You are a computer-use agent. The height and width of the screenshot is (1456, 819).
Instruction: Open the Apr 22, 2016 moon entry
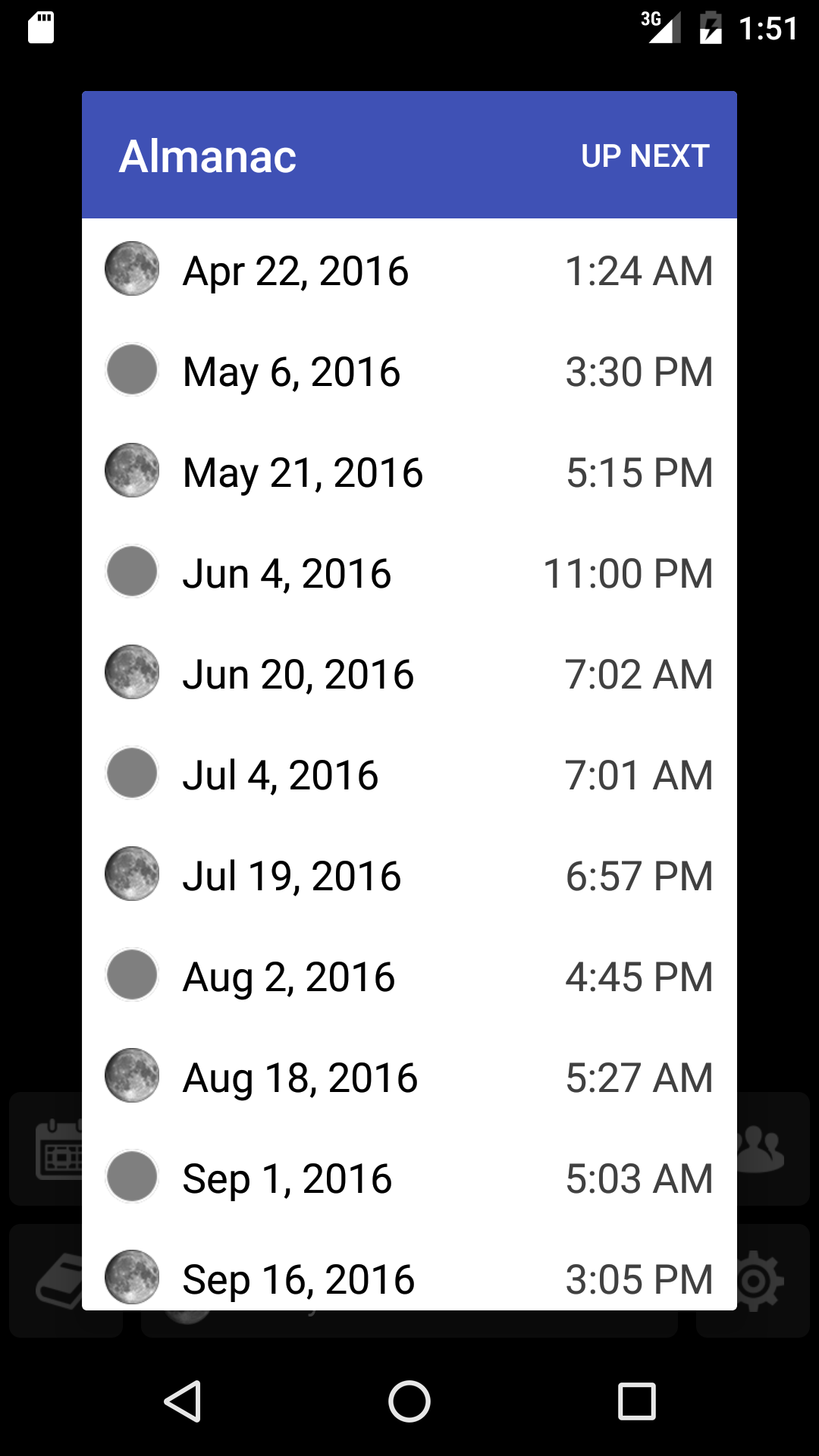409,271
